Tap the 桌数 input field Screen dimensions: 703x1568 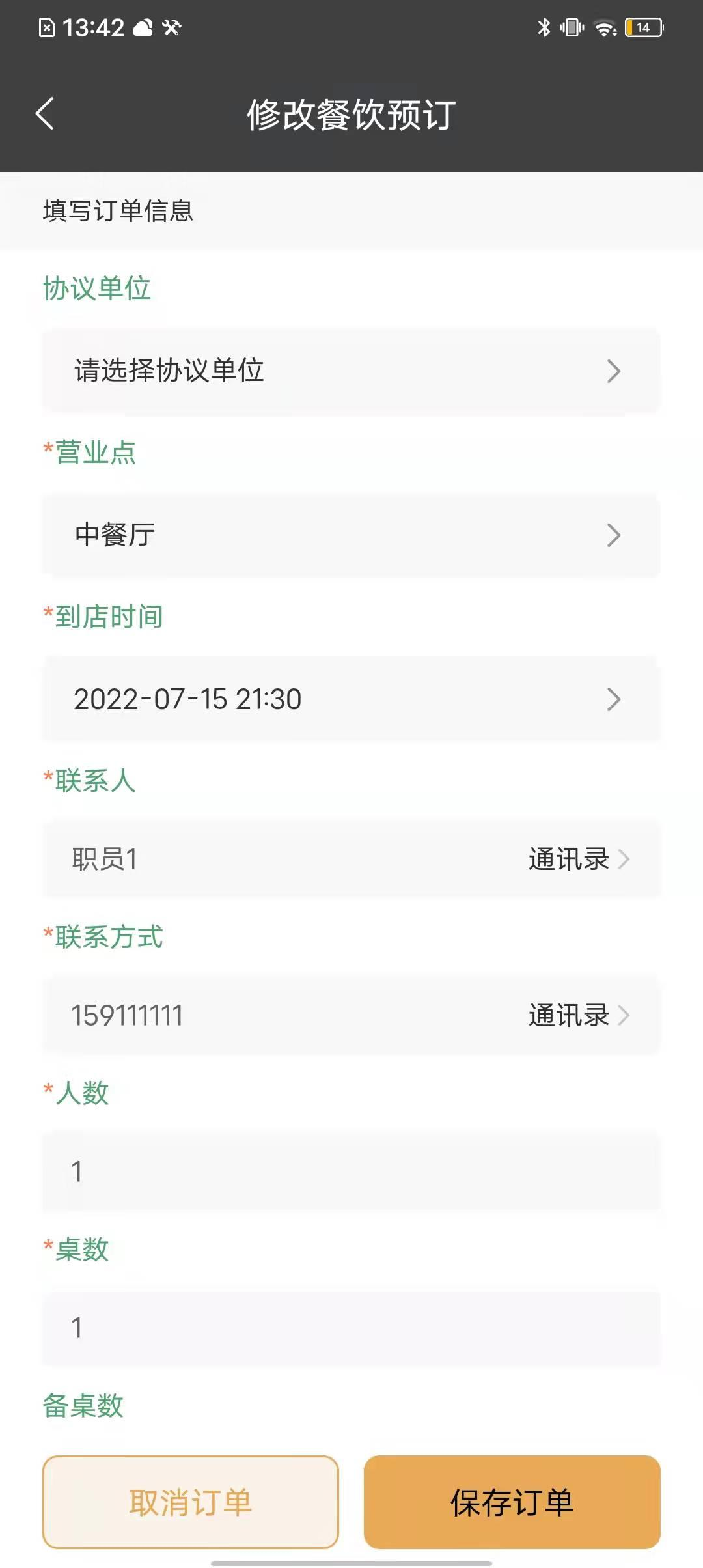pyautogui.click(x=351, y=1328)
